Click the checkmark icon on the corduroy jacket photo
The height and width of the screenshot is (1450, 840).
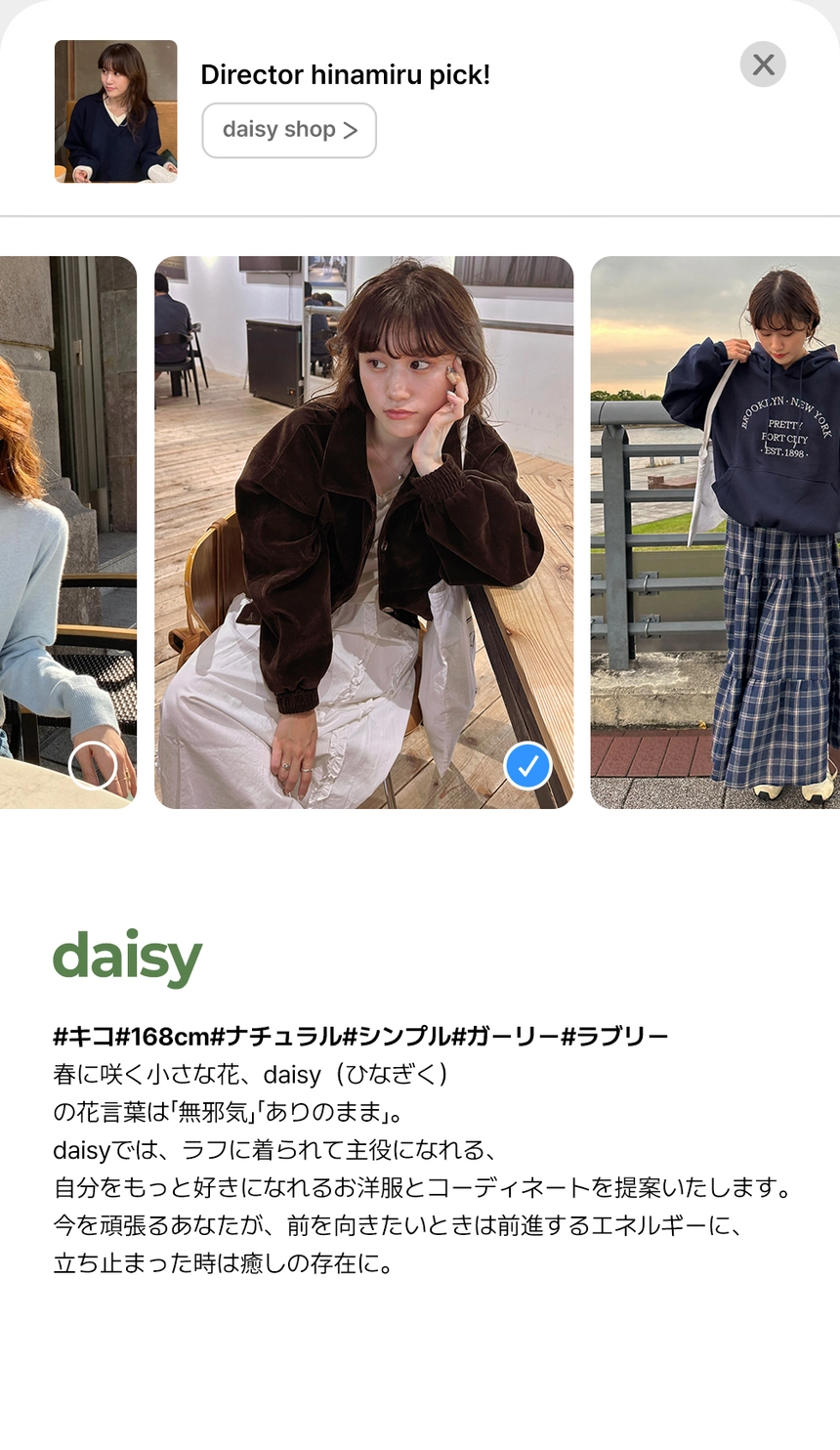point(526,767)
